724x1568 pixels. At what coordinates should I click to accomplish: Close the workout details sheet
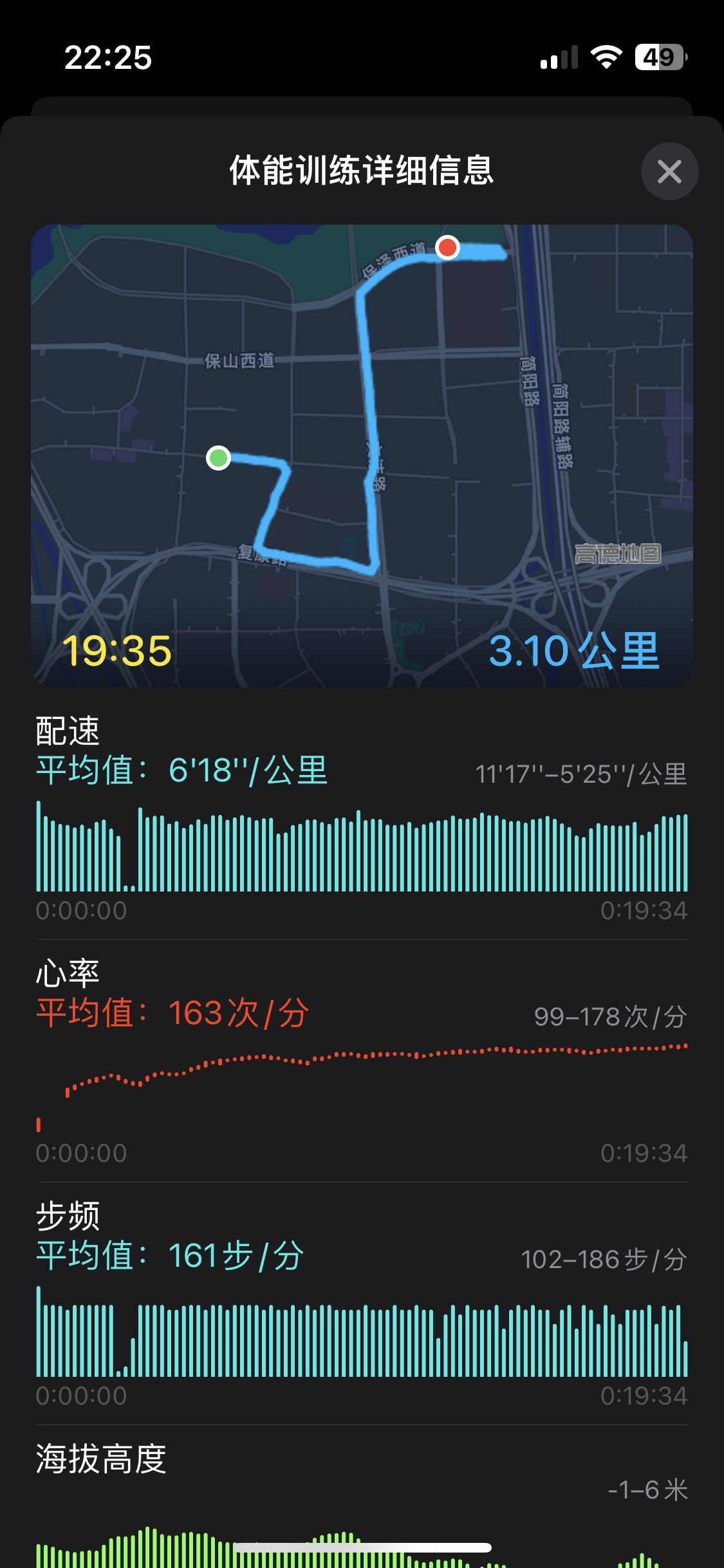(x=669, y=171)
